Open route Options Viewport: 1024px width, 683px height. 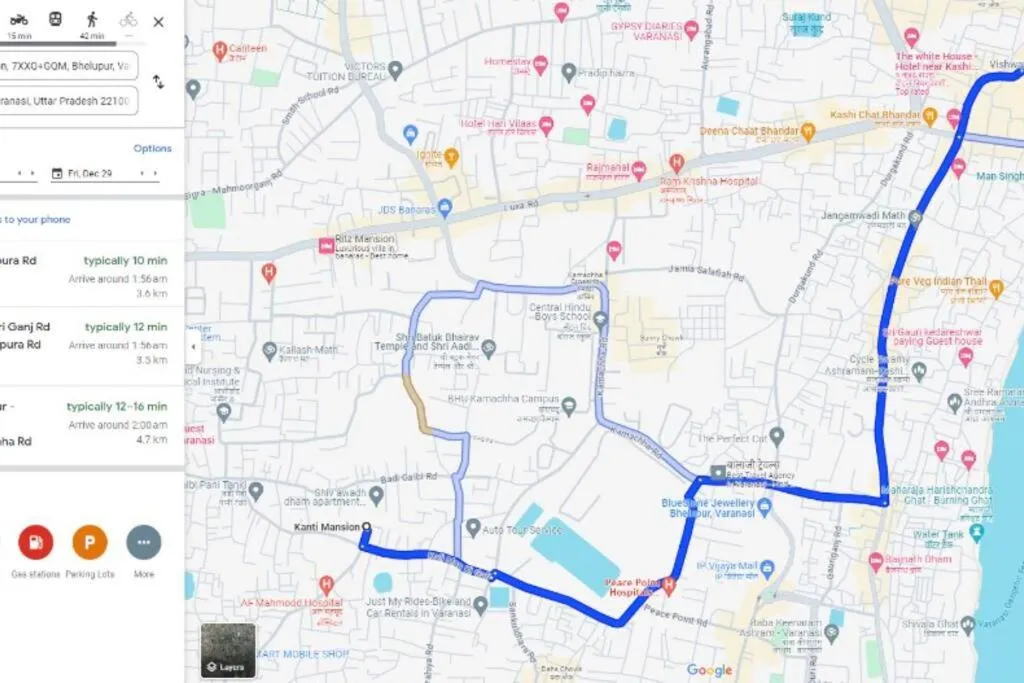coord(152,148)
